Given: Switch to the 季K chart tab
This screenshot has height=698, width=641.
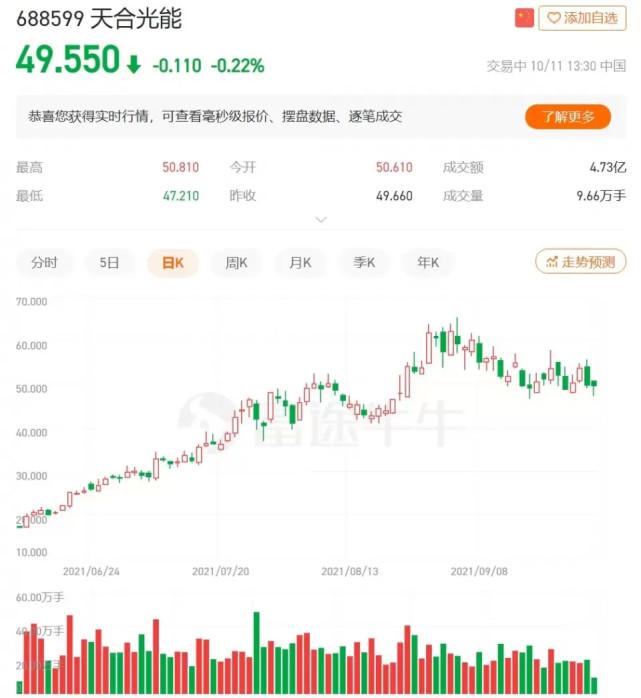Looking at the screenshot, I should point(364,263).
